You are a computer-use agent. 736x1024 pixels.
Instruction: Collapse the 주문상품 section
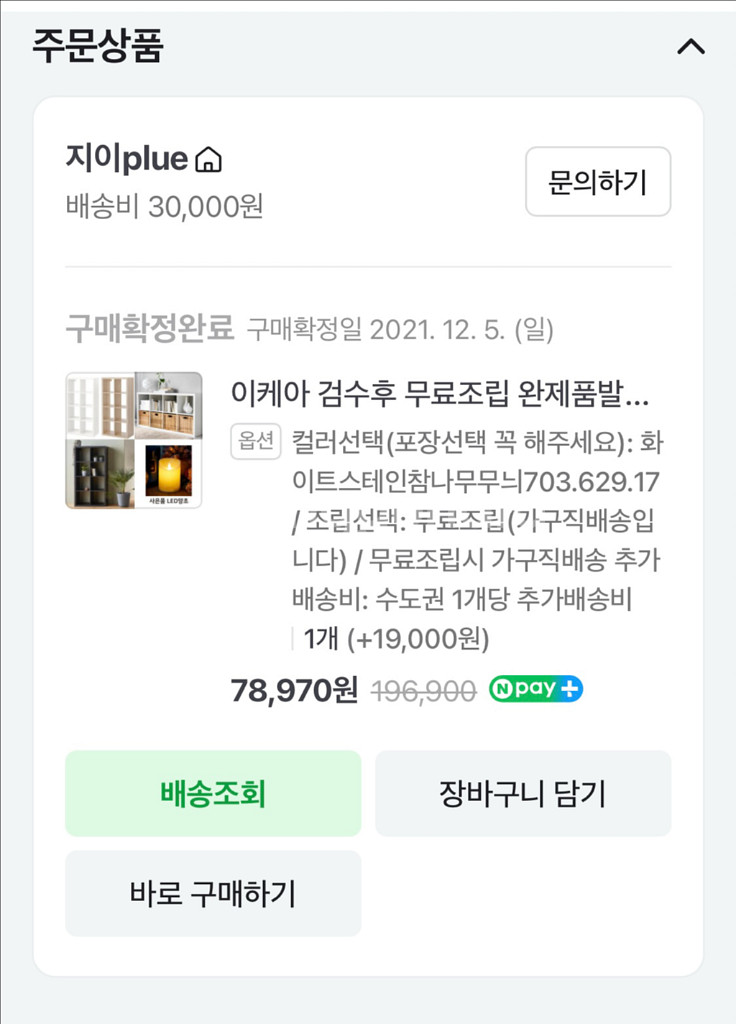click(x=691, y=47)
